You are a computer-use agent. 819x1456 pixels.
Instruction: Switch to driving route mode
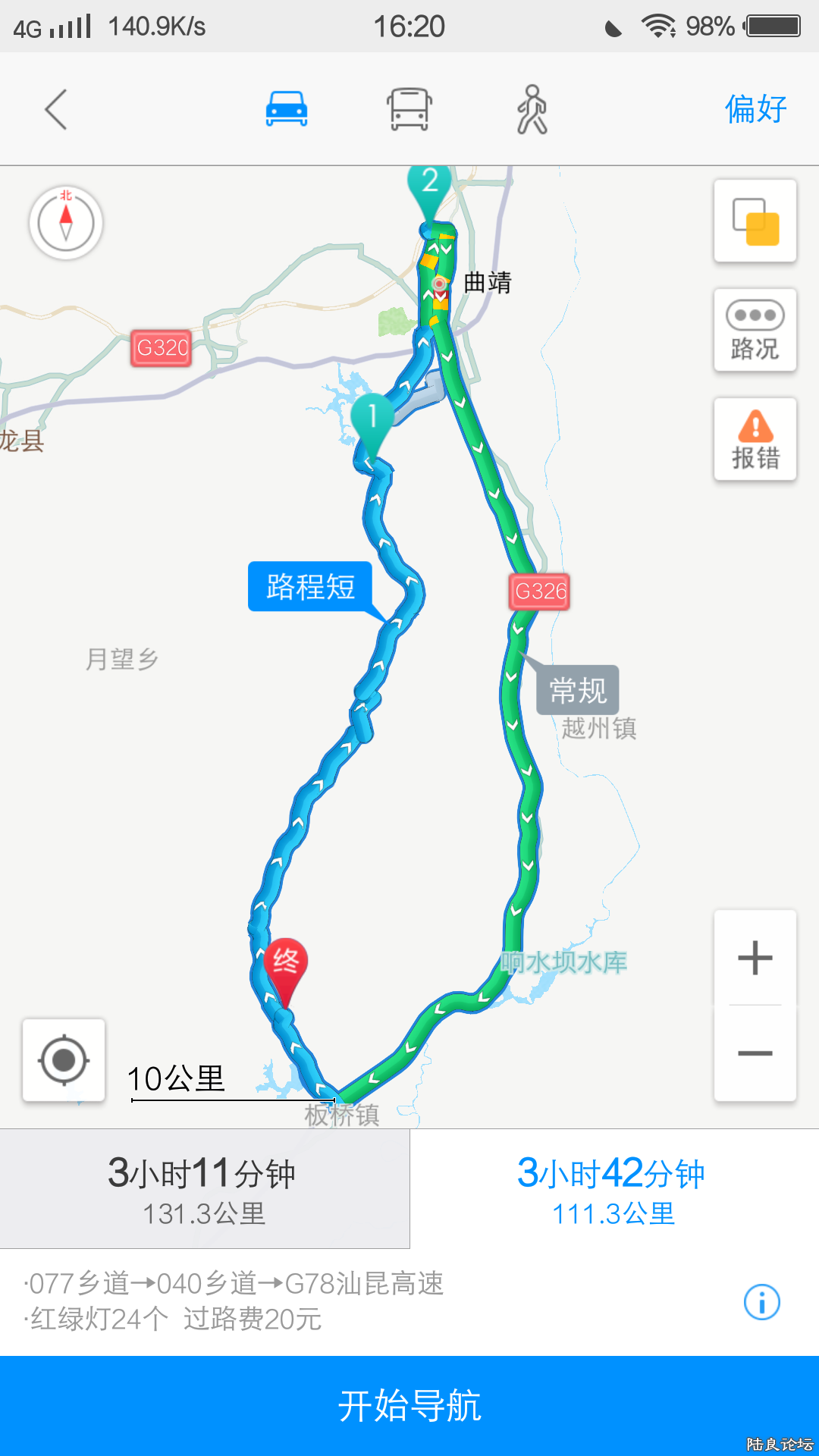tap(287, 109)
